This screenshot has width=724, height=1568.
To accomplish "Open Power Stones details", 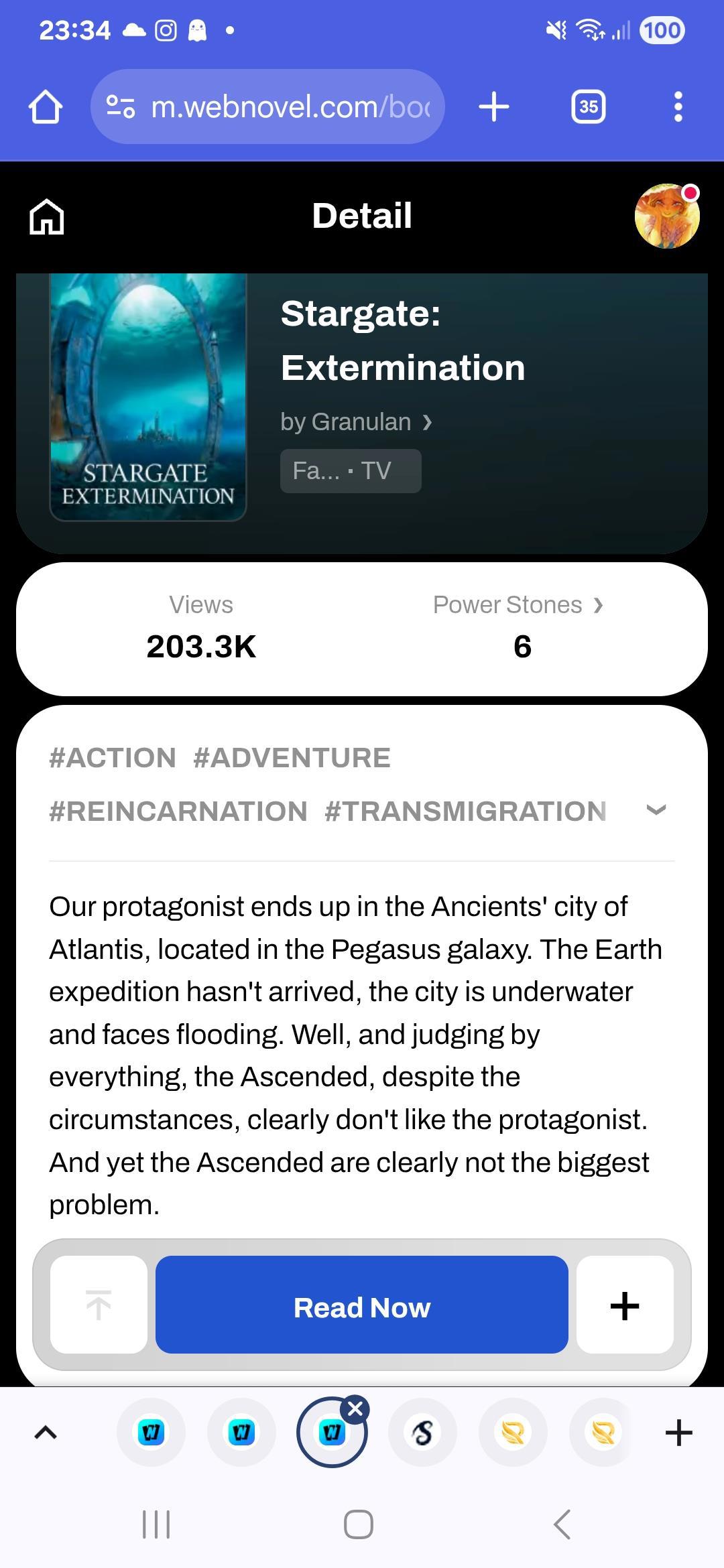I will tap(519, 605).
